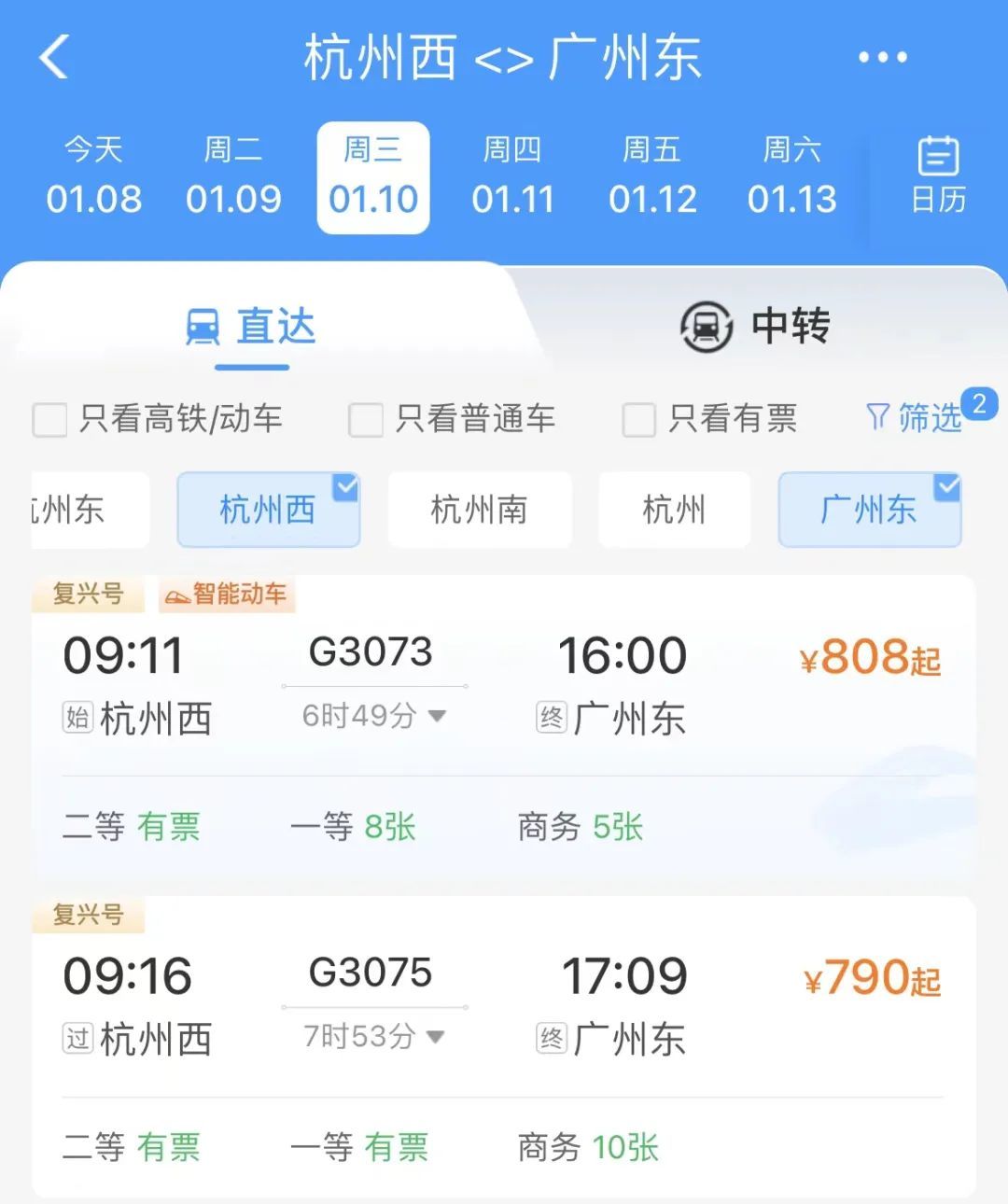
Task: Deselect the 杭州西 station chip
Action: [x=268, y=510]
